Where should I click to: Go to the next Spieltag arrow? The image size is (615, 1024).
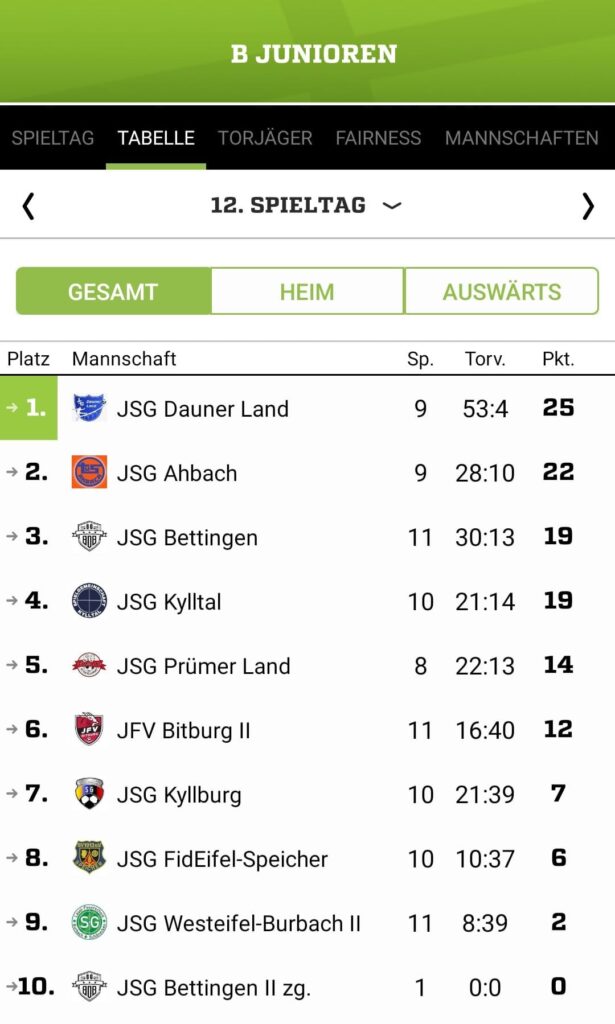pyautogui.click(x=588, y=206)
